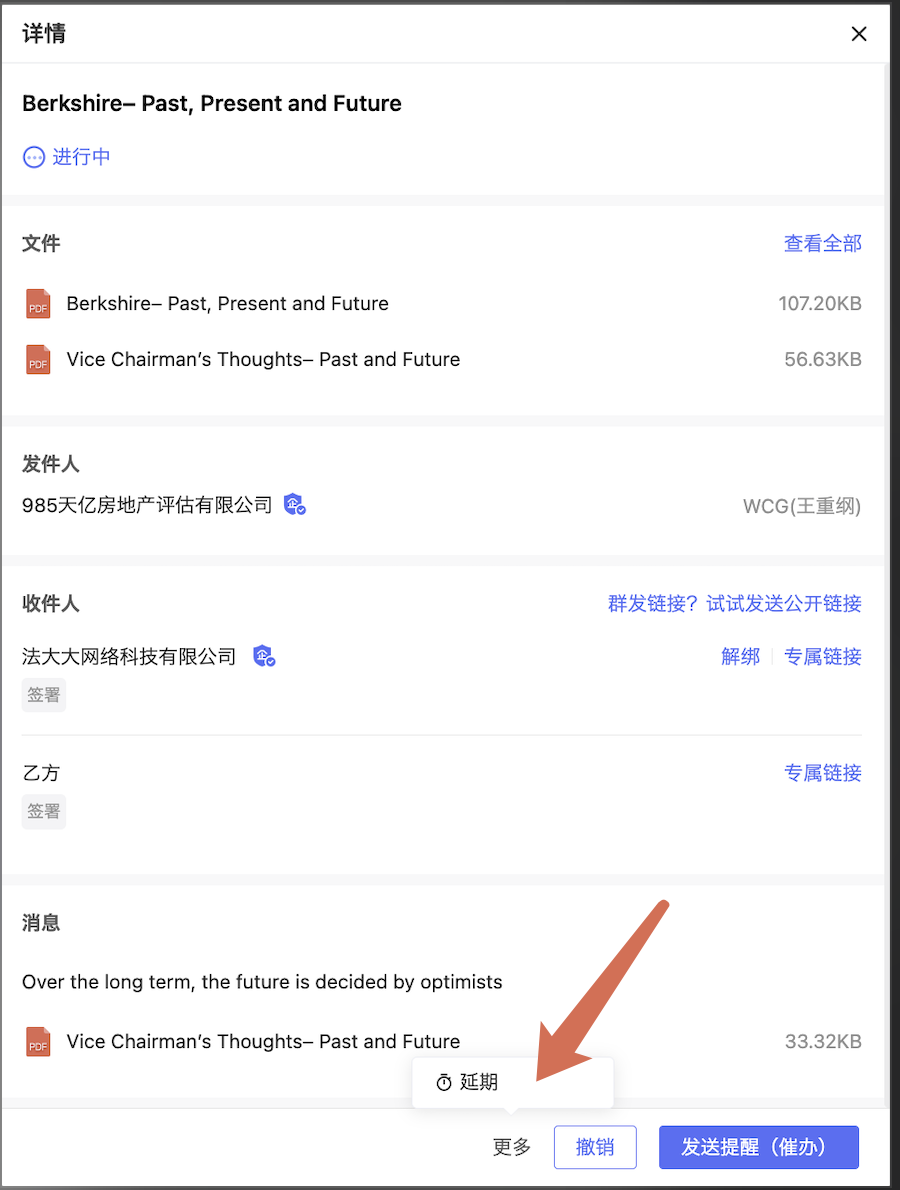Tap 解绑 for 法大大网络科技有限公司
The height and width of the screenshot is (1190, 900).
(x=740, y=656)
